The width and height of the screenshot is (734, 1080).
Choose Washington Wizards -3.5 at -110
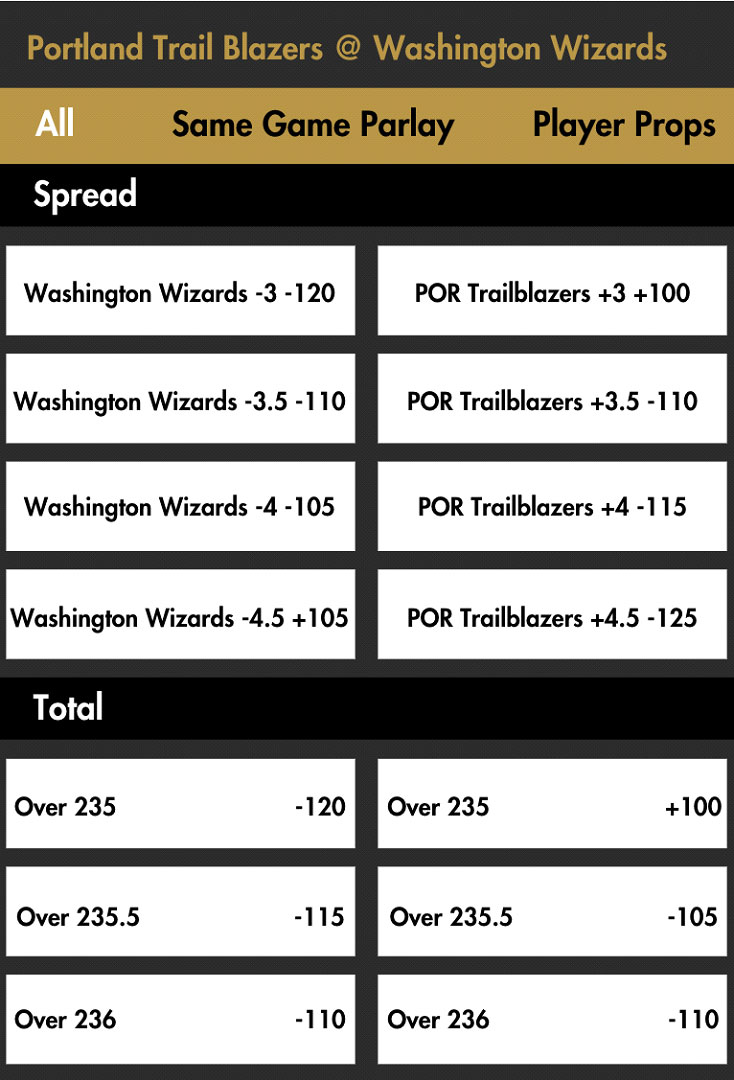180,400
